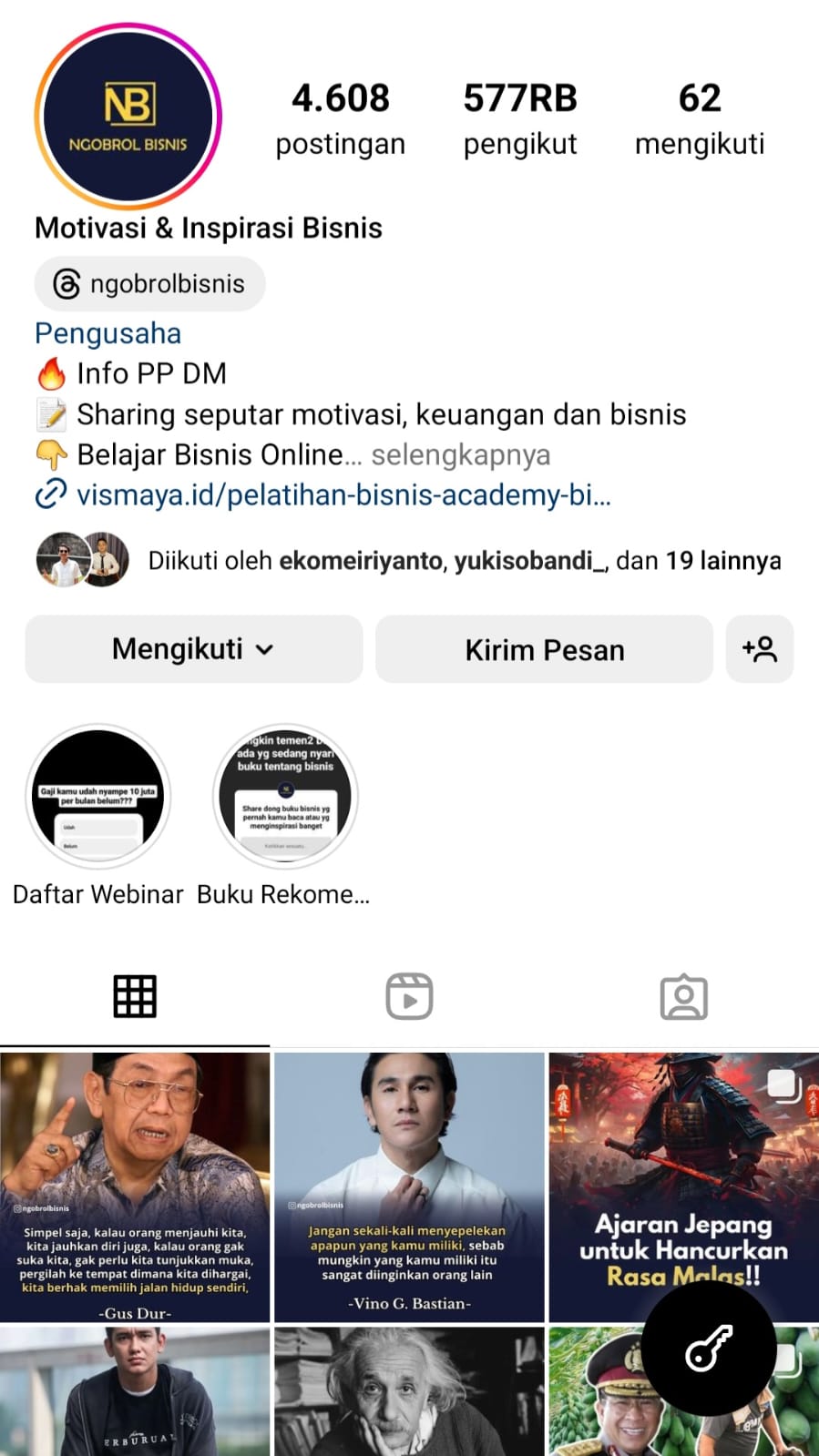Open the 577RB pengikut list

[x=520, y=118]
